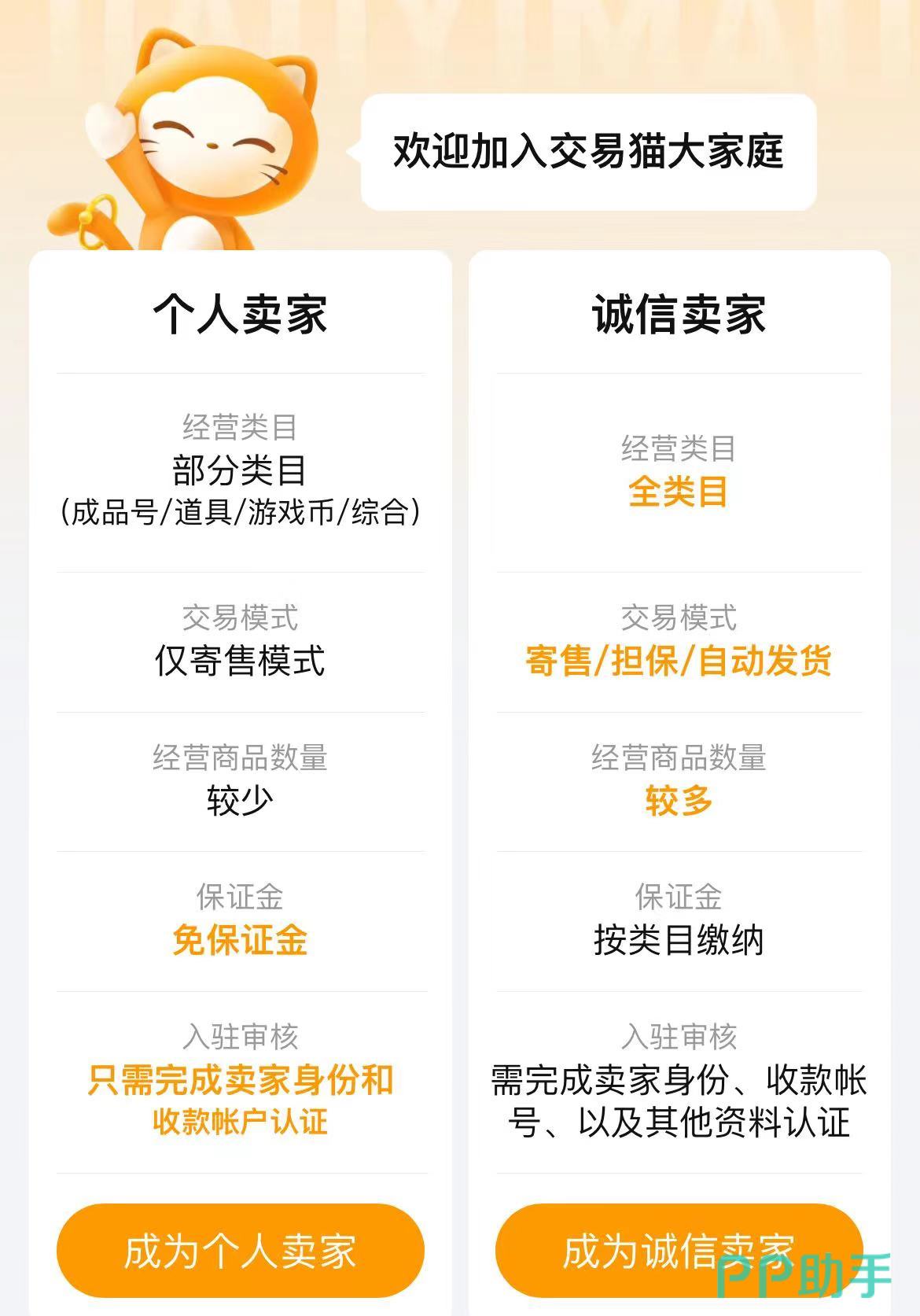
Task: Expand the 经营类目 section under 个人卖家
Action: click(240, 429)
